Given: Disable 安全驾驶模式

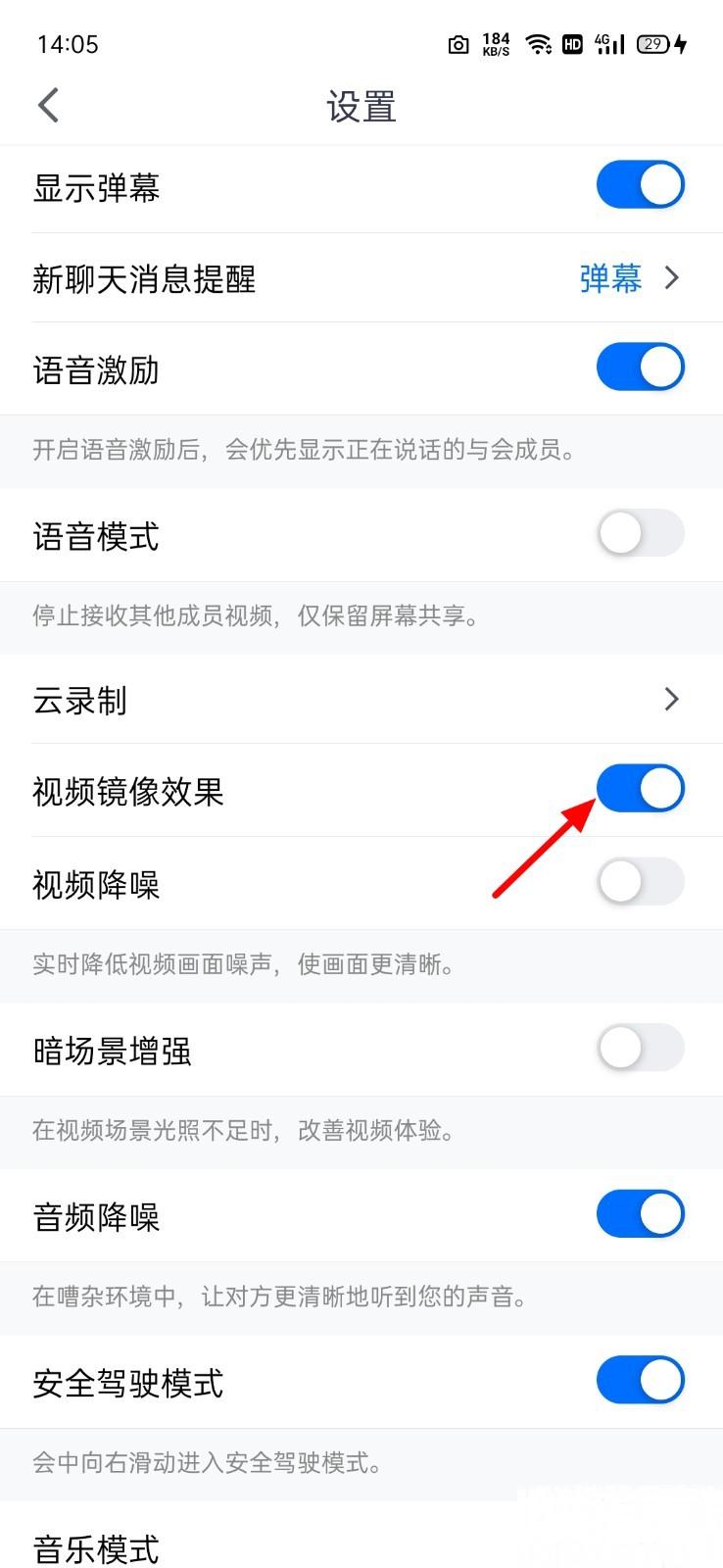Looking at the screenshot, I should [x=640, y=1381].
